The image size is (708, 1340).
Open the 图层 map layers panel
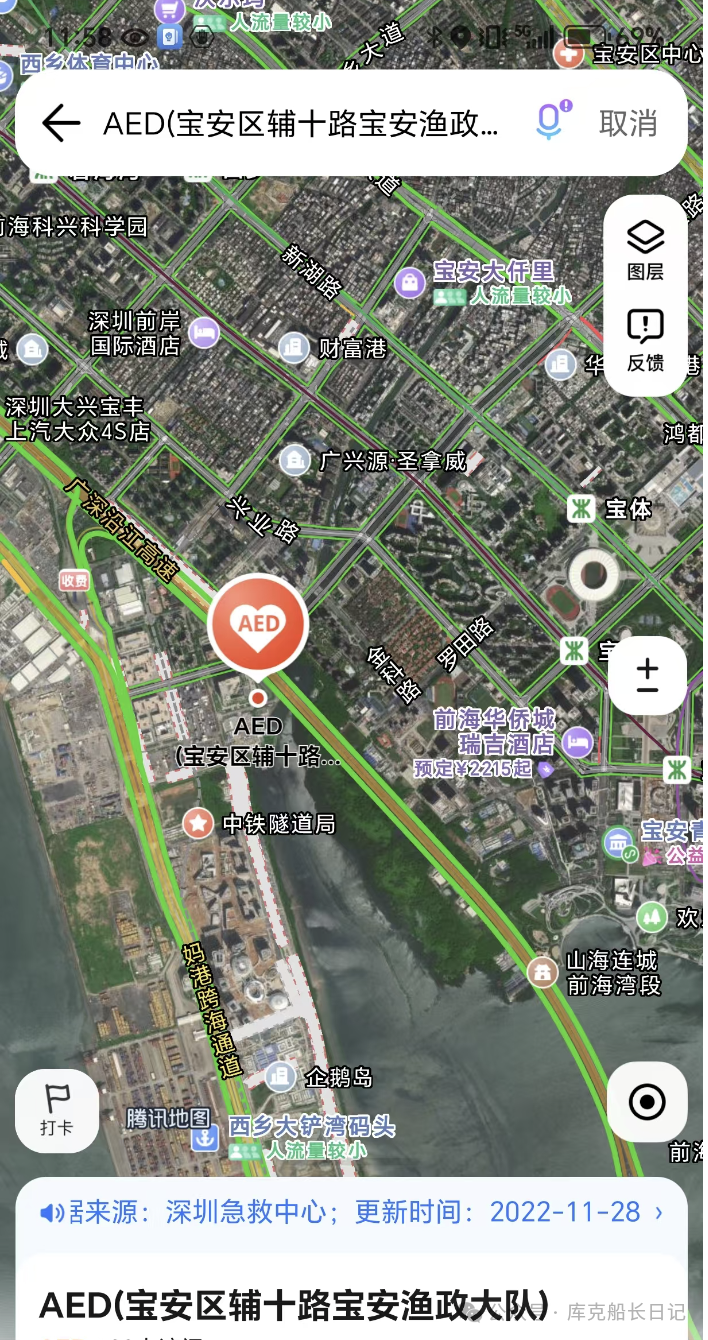pyautogui.click(x=646, y=250)
